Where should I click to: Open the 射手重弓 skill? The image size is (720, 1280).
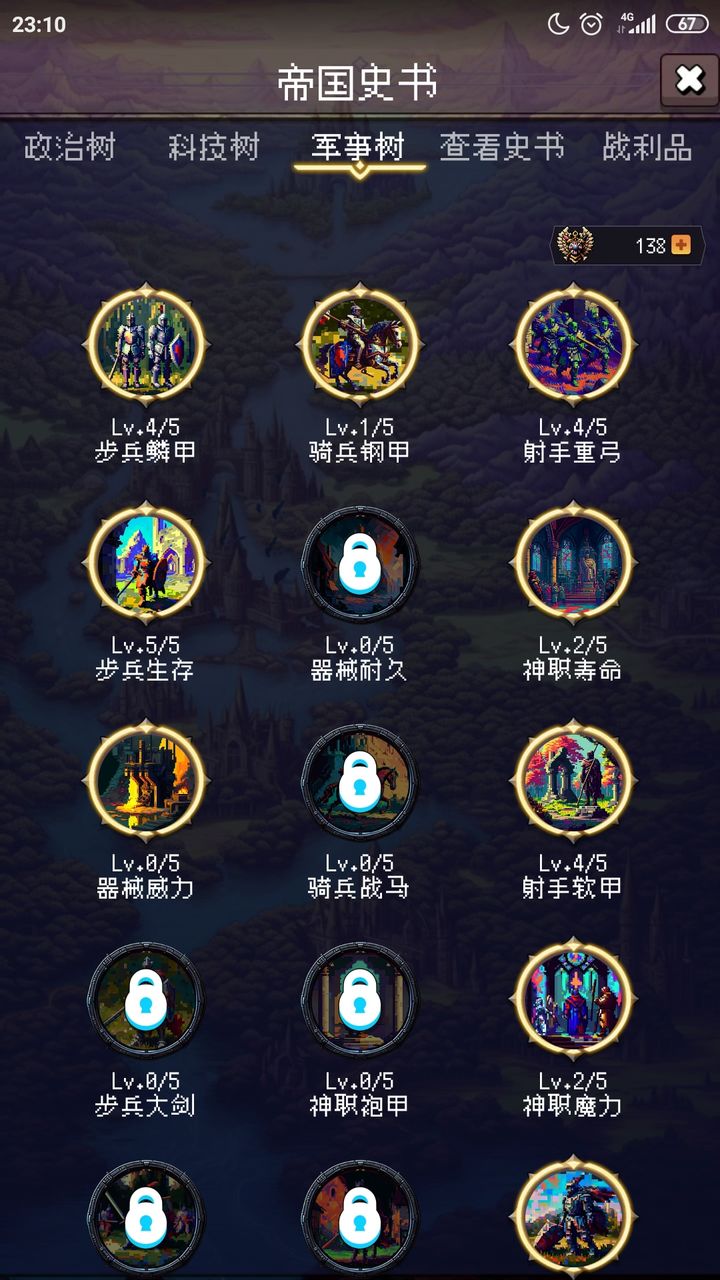click(573, 345)
